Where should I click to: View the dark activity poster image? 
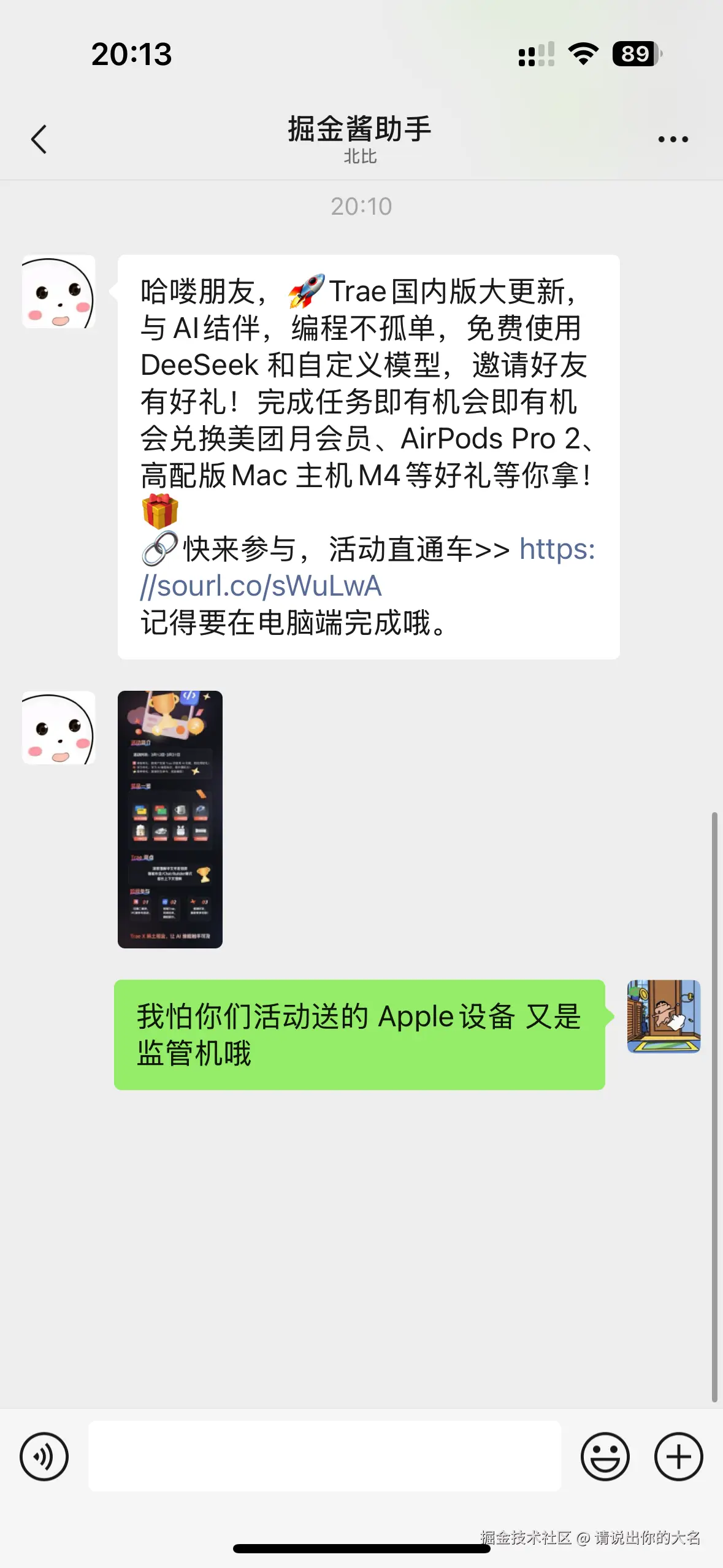click(x=170, y=819)
